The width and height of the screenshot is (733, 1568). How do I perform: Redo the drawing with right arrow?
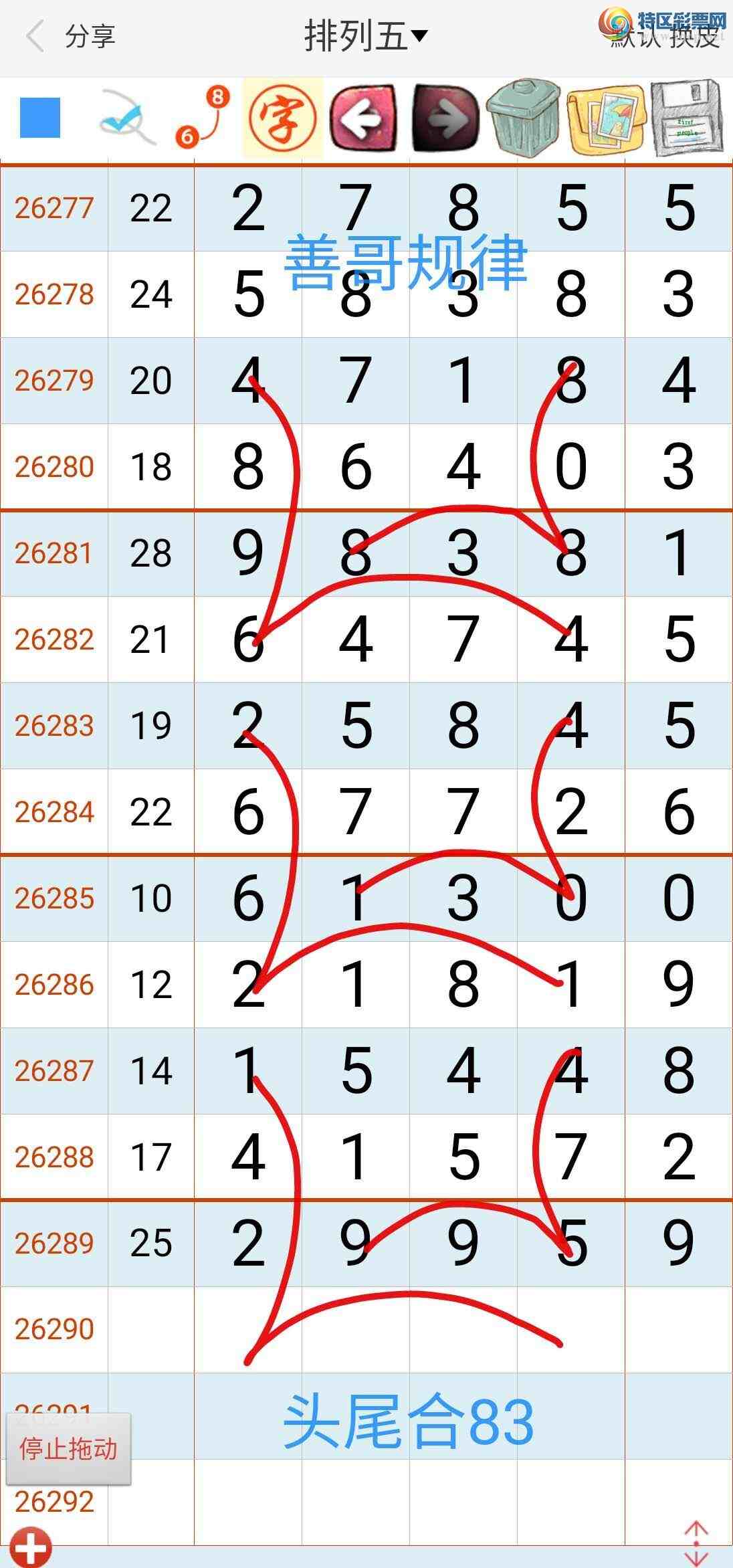[x=445, y=118]
